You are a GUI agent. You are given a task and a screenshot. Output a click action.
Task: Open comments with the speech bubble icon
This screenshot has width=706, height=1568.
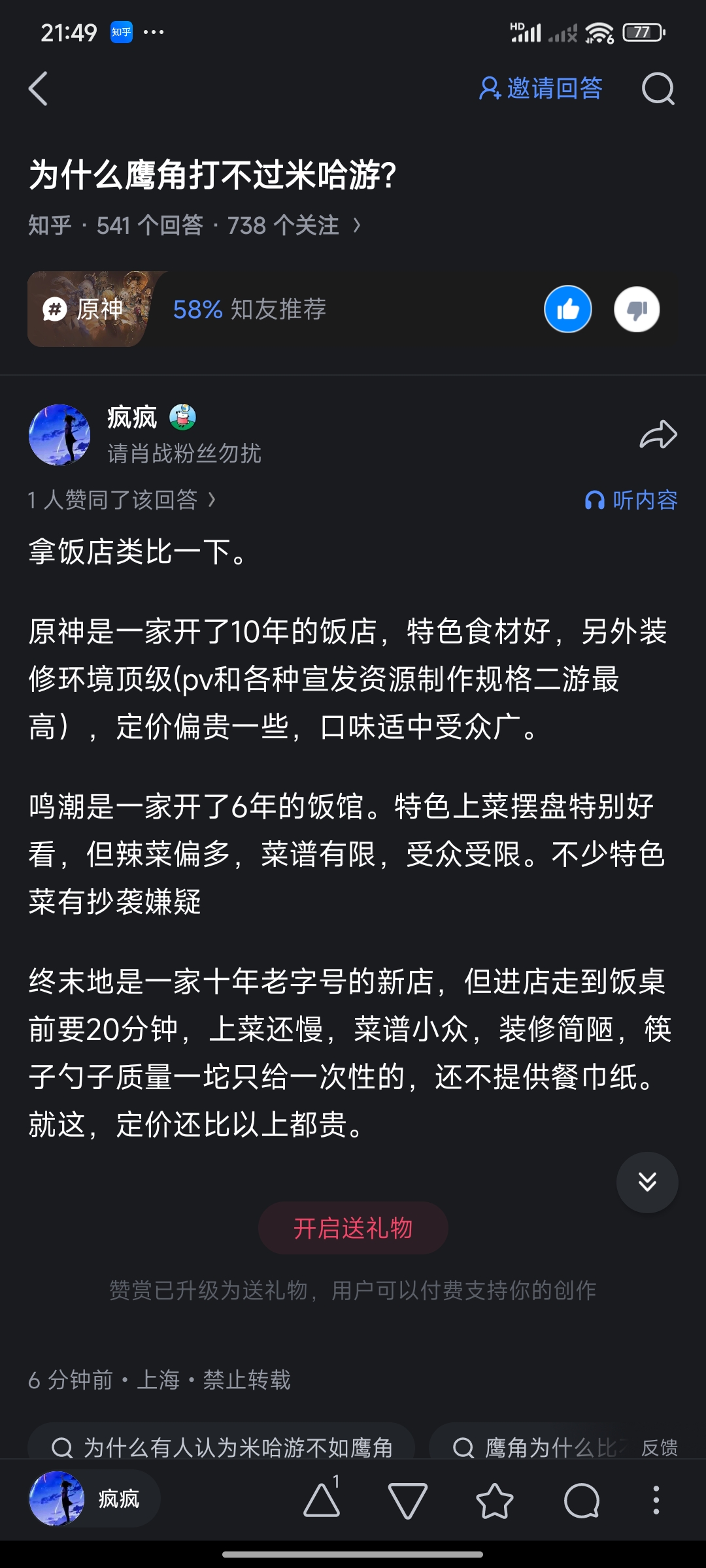coord(581,1499)
